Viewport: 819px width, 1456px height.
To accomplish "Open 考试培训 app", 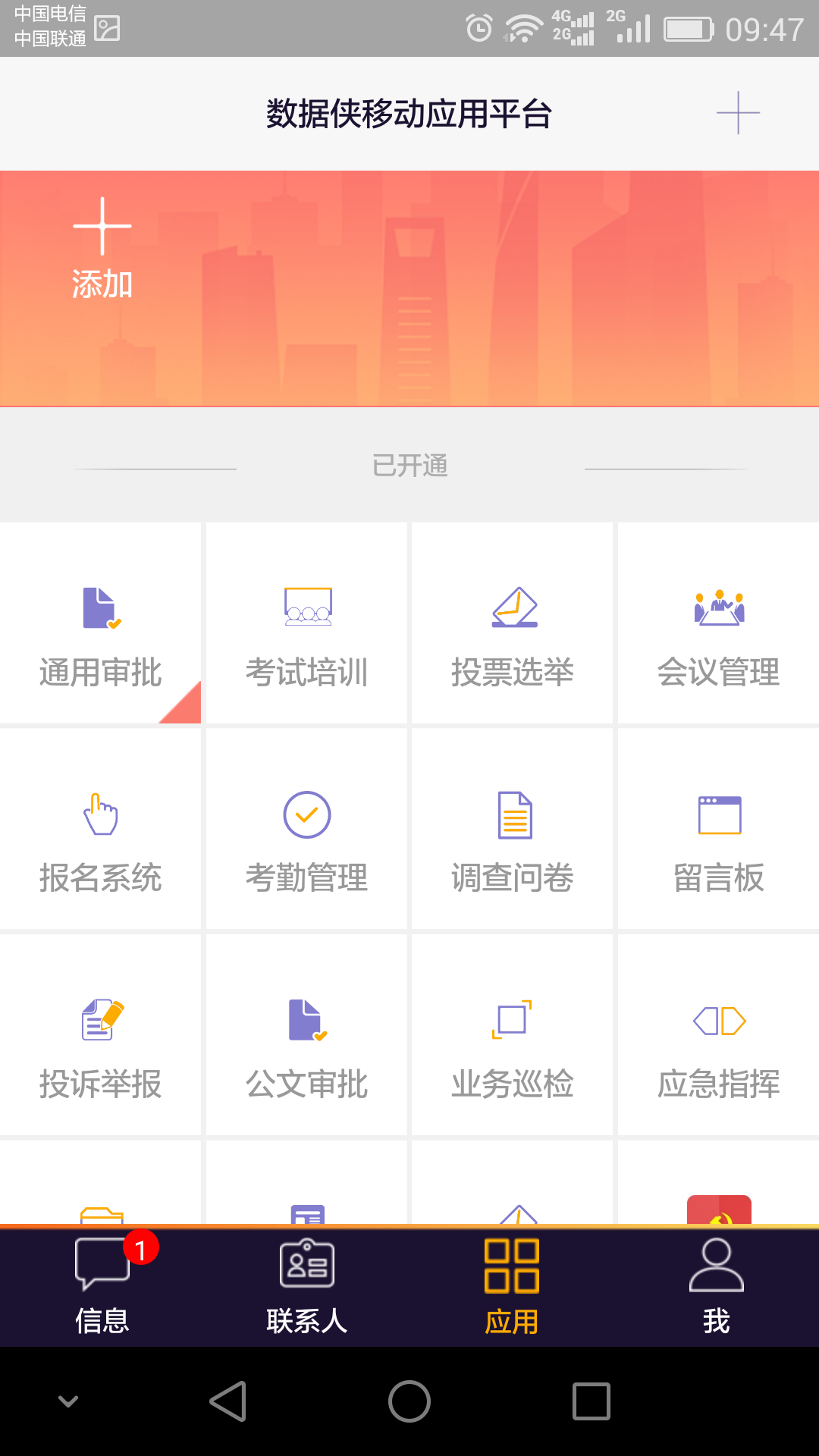I will (x=306, y=623).
